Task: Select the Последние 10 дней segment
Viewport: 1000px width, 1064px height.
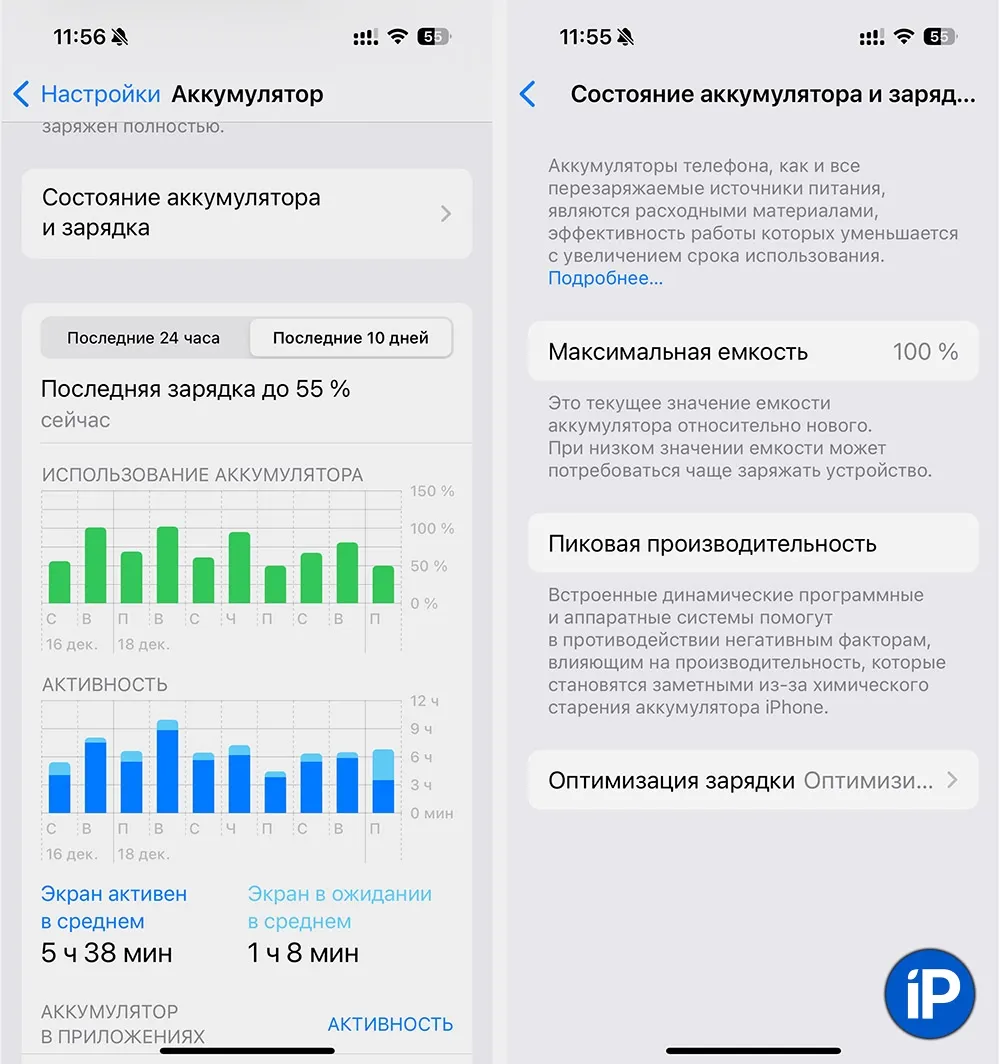Action: [x=350, y=338]
